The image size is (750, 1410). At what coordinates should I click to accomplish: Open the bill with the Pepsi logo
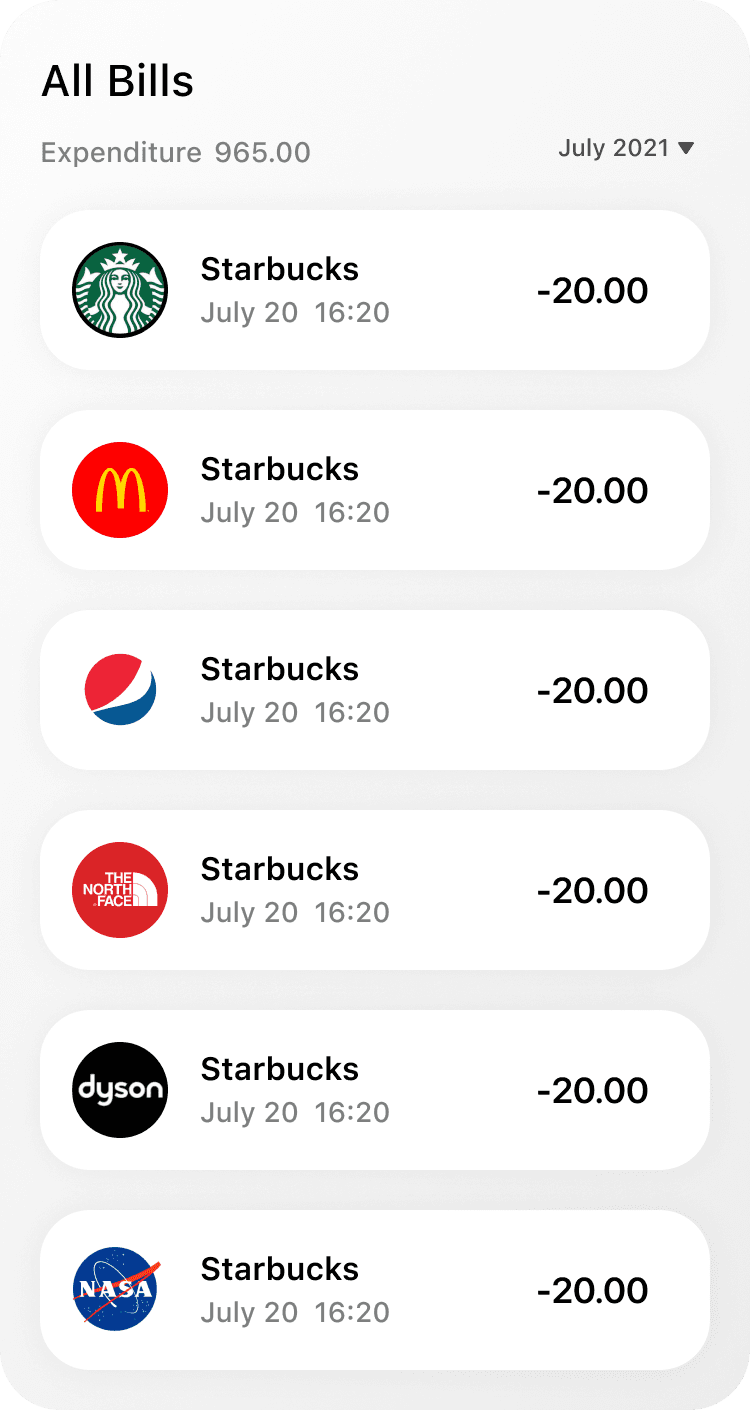[374, 690]
